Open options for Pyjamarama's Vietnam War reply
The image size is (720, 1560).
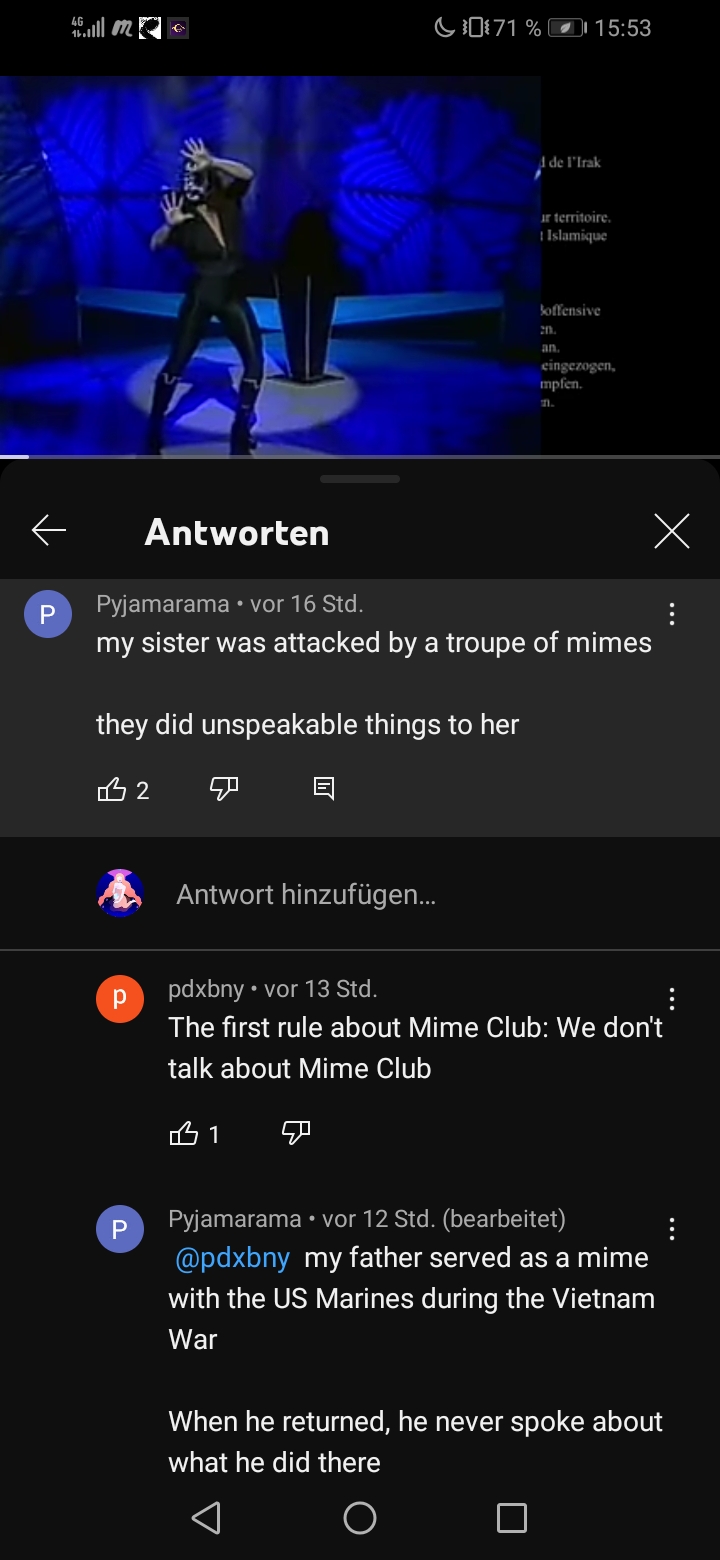tap(672, 1229)
